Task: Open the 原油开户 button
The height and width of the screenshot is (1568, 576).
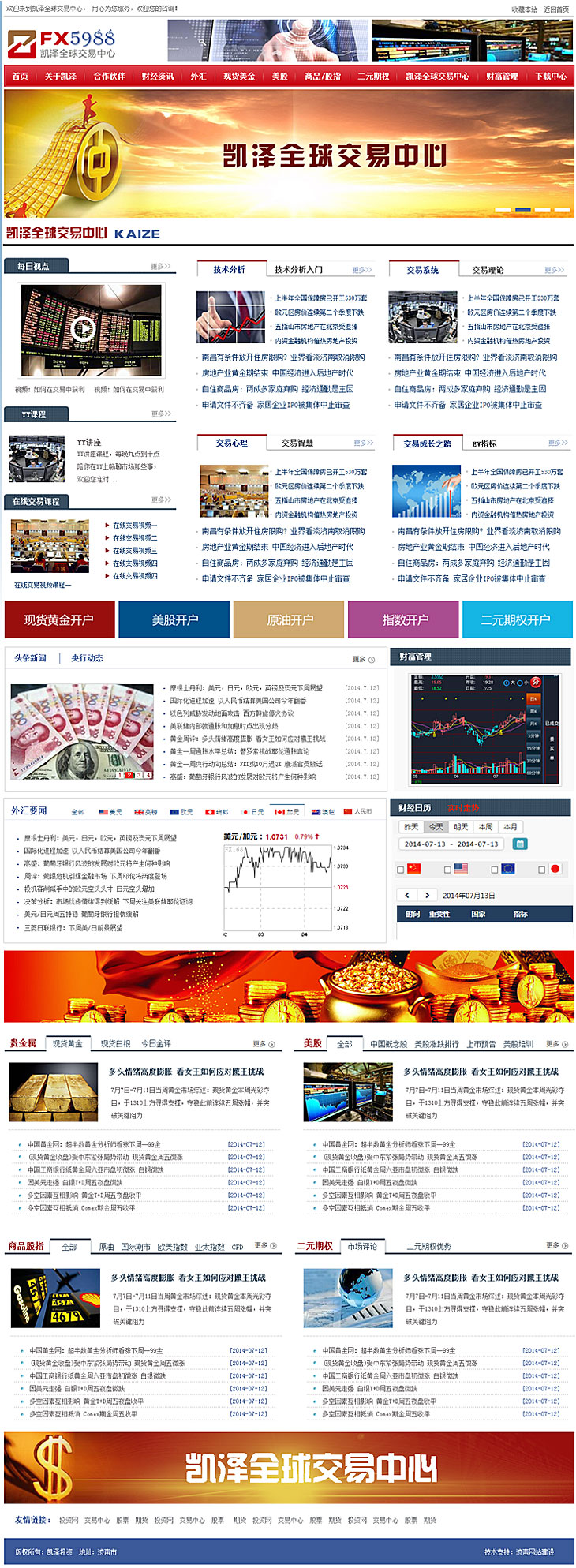Action: point(289,619)
